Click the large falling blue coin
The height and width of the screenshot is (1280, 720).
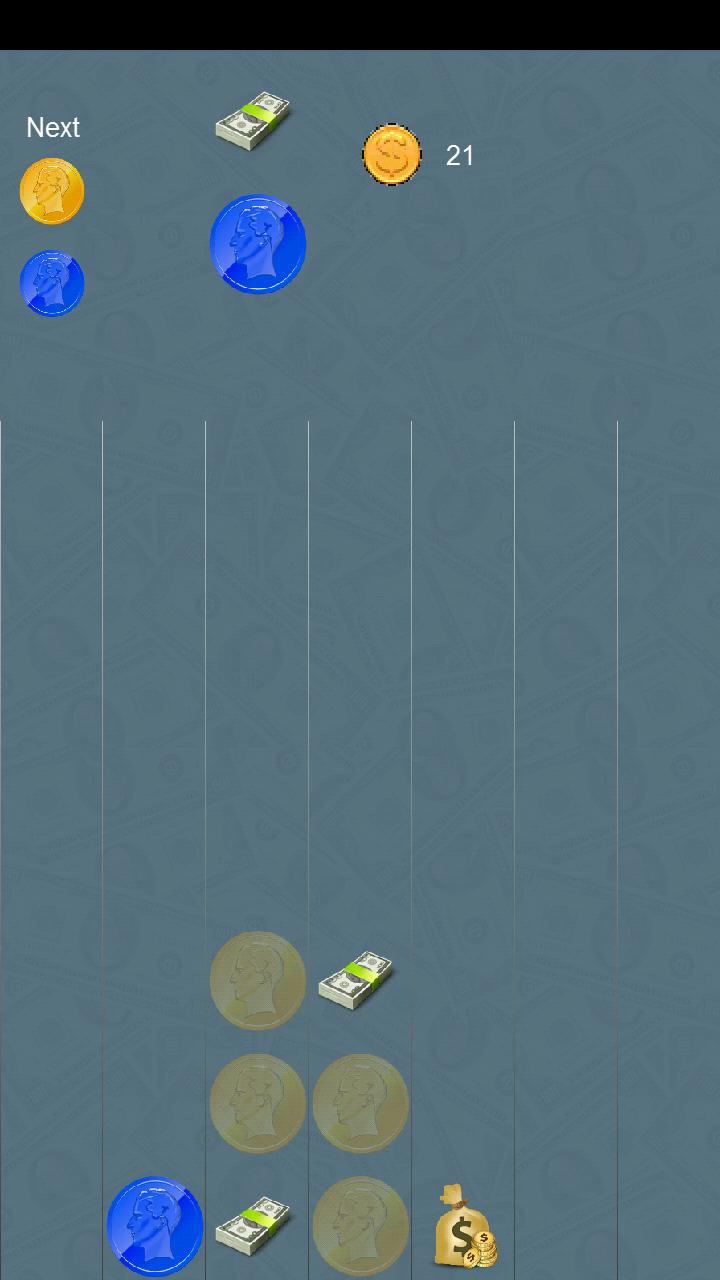257,244
